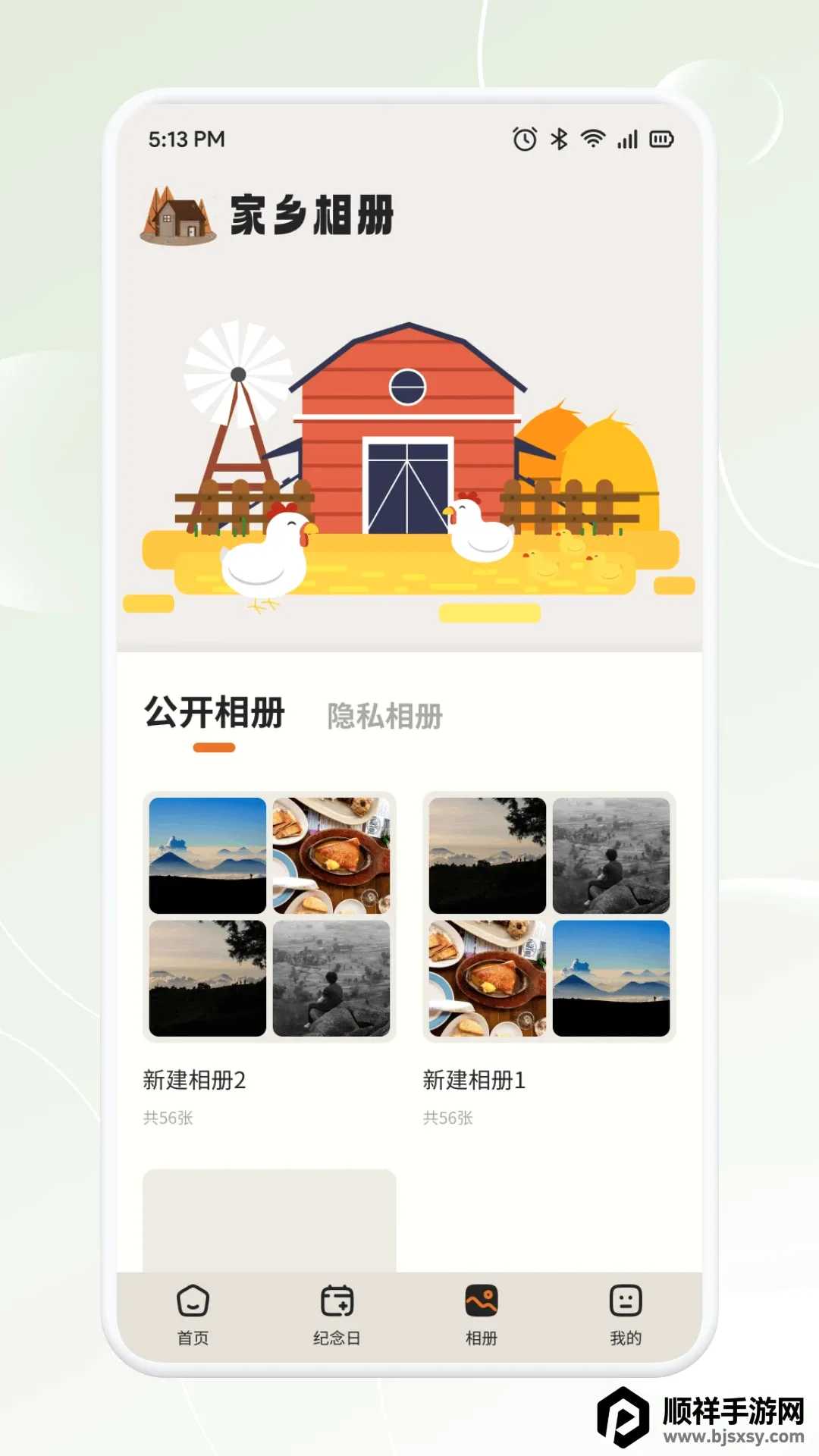This screenshot has height=1456, width=819.
Task: Open the 我的 profile tab
Action: (x=626, y=1315)
